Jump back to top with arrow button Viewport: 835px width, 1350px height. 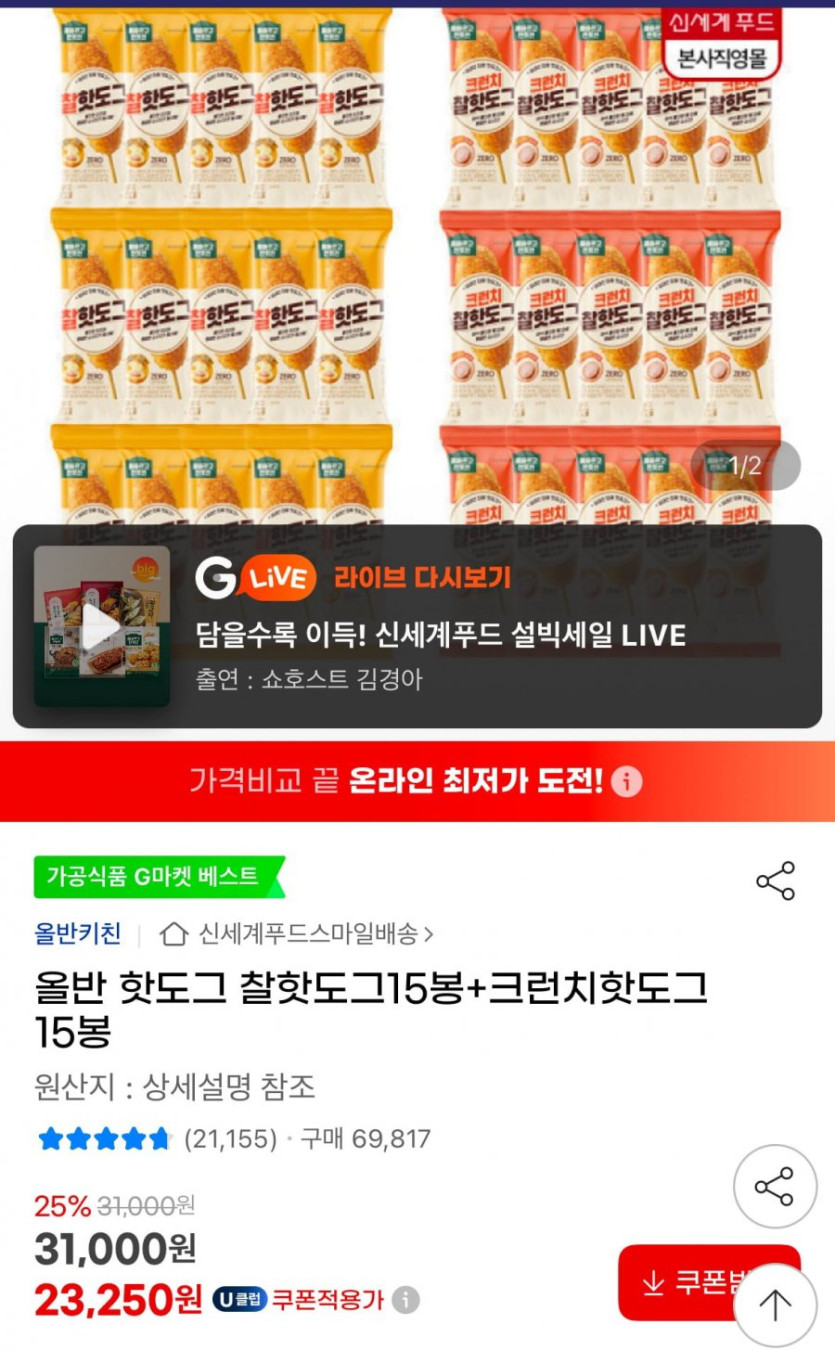pyautogui.click(x=775, y=1304)
